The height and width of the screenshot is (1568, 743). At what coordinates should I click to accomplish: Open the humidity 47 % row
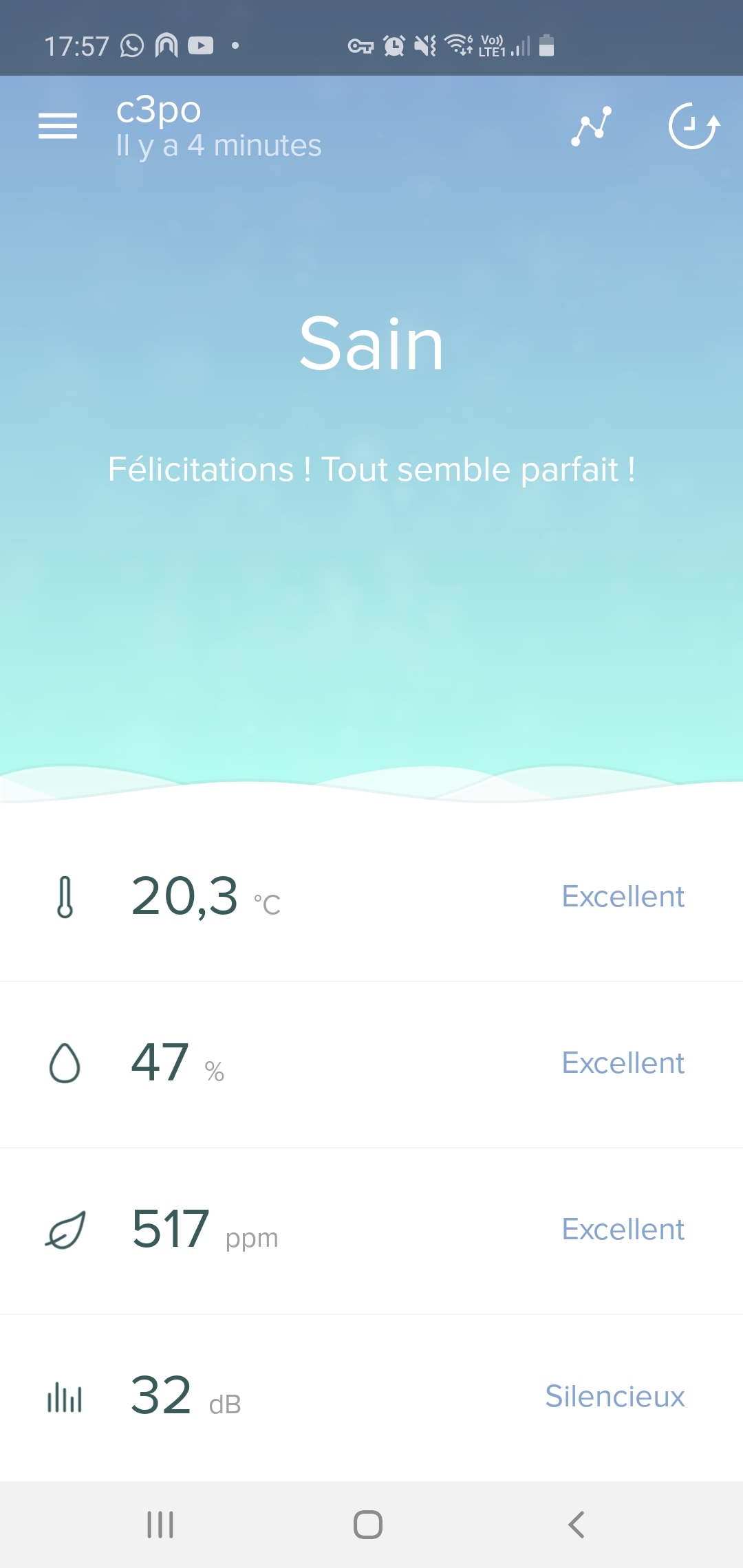tap(371, 1065)
